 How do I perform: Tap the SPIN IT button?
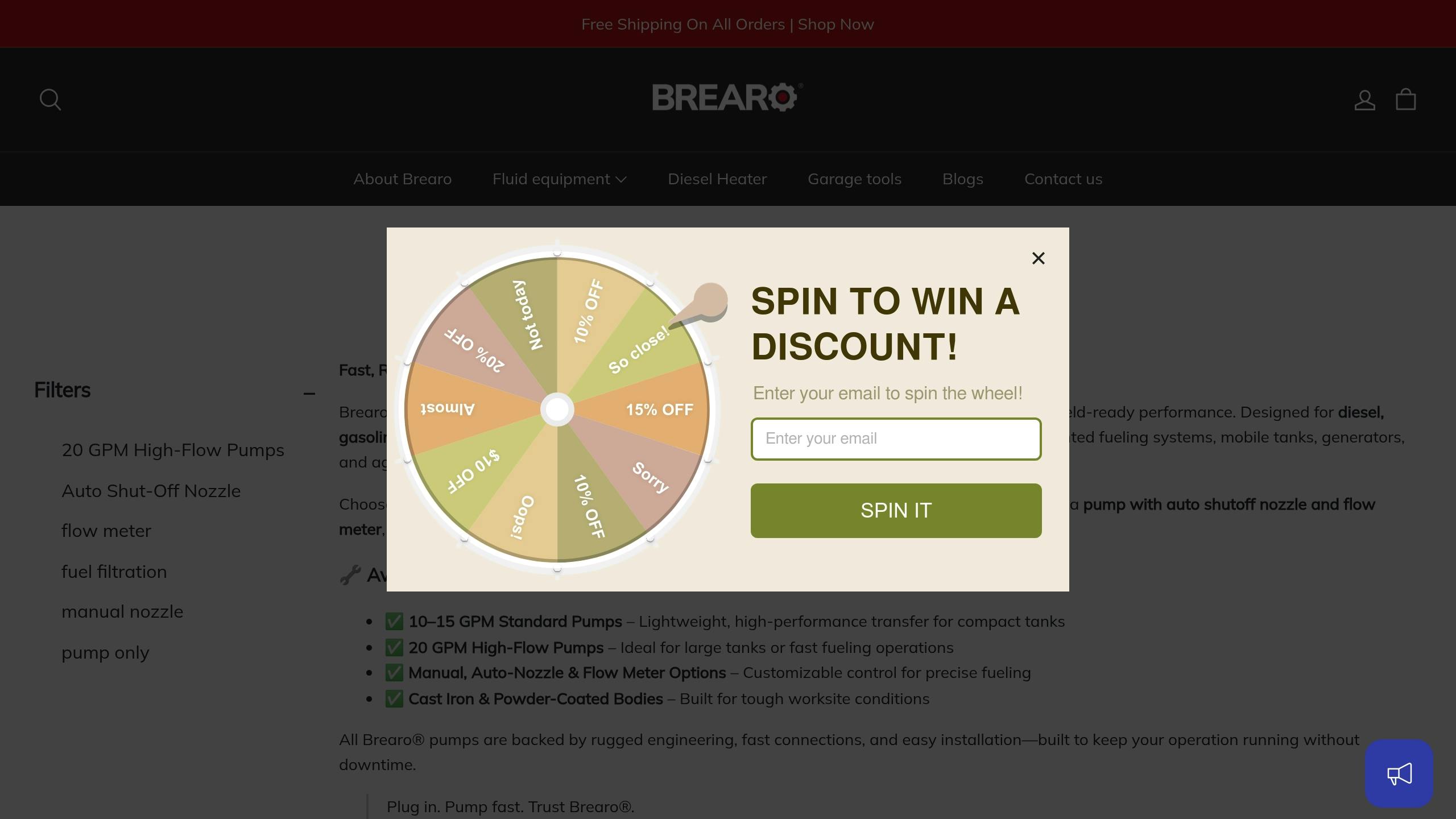(x=896, y=510)
